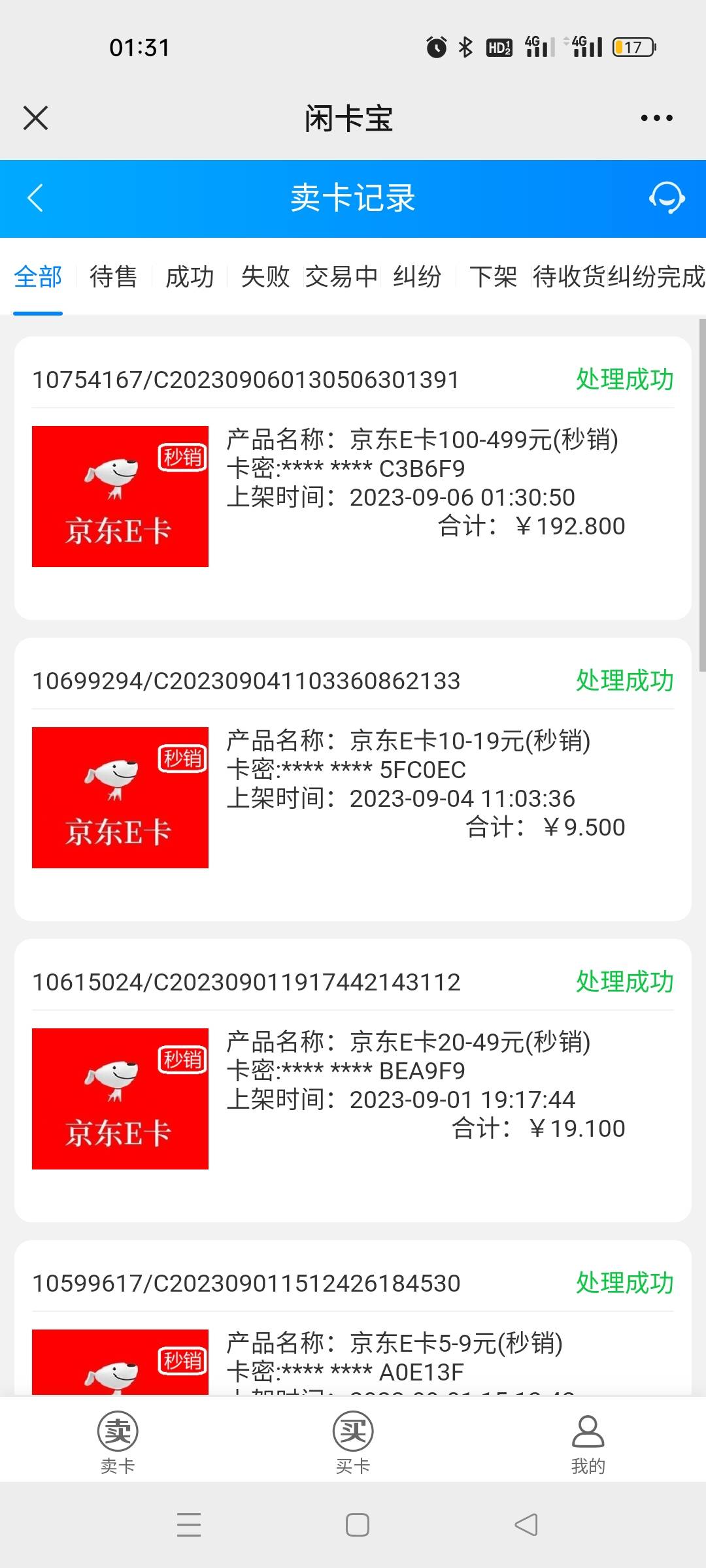The height and width of the screenshot is (1568, 706).
Task: Tap the system back triangle button
Action: pyautogui.click(x=526, y=1525)
